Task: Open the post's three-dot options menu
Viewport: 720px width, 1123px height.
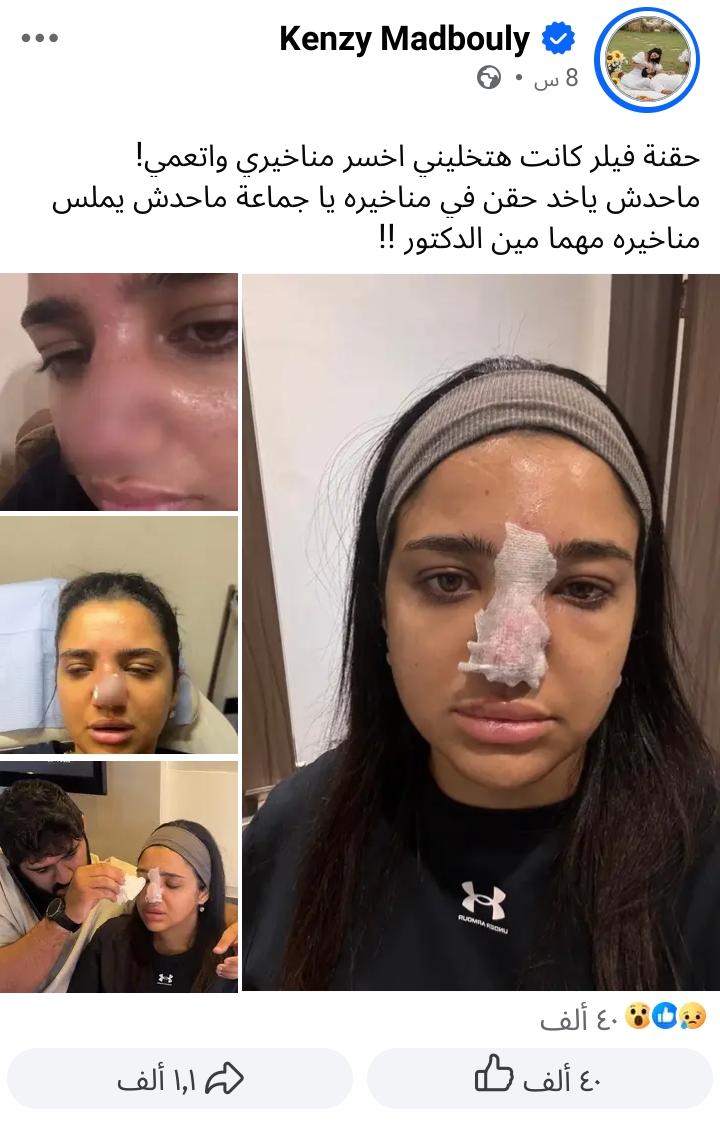Action: [39, 38]
